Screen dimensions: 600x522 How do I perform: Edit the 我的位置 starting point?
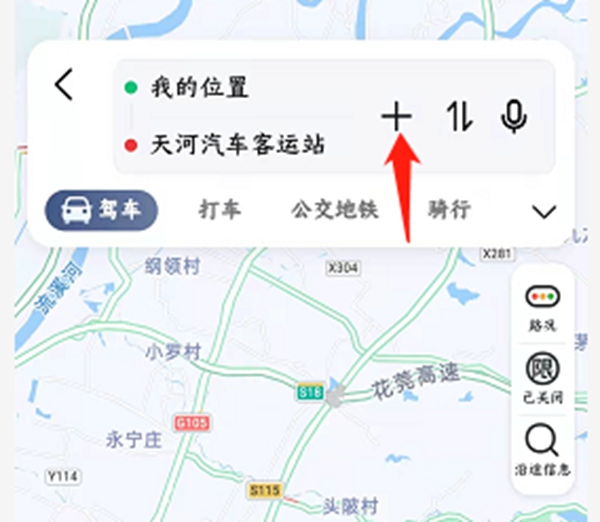click(200, 88)
